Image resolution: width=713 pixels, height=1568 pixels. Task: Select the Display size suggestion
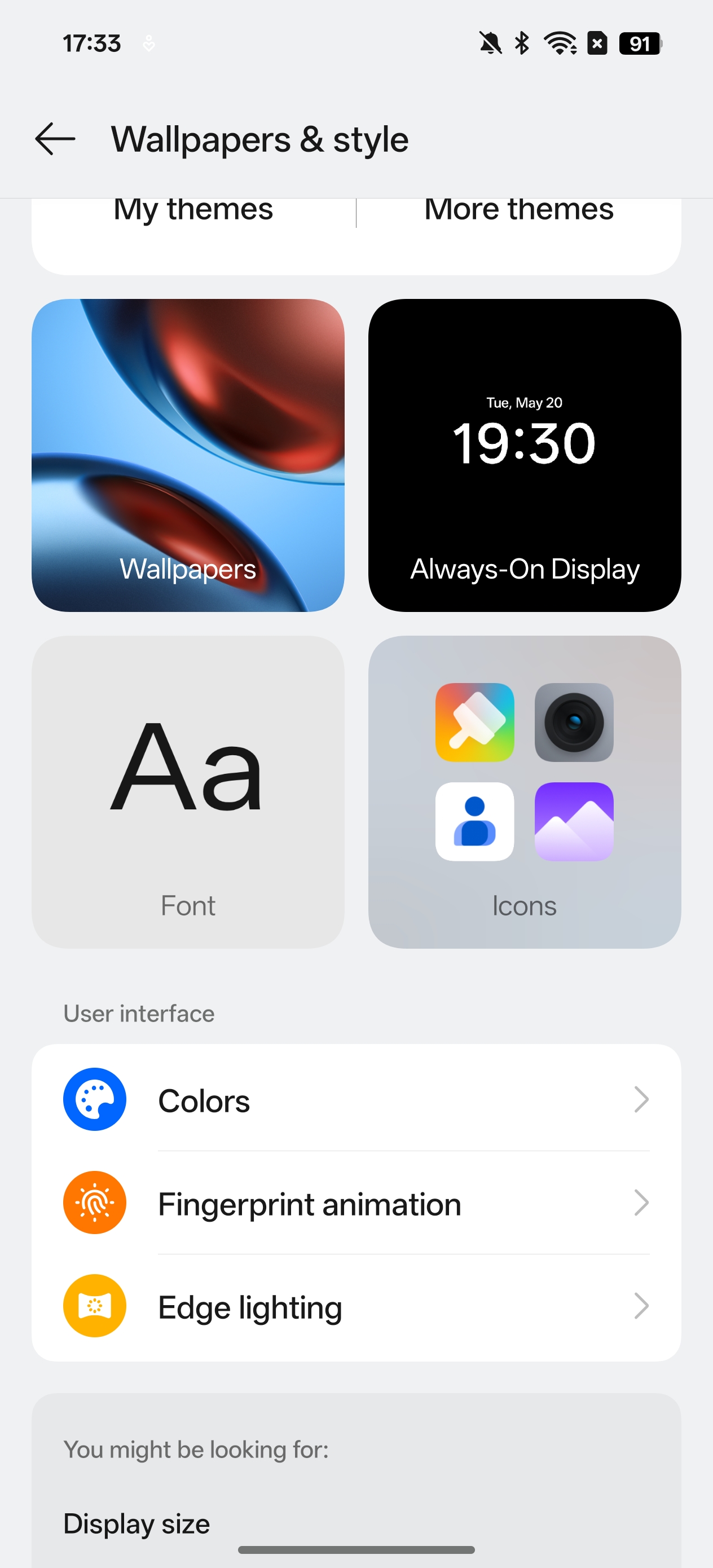[x=137, y=1523]
